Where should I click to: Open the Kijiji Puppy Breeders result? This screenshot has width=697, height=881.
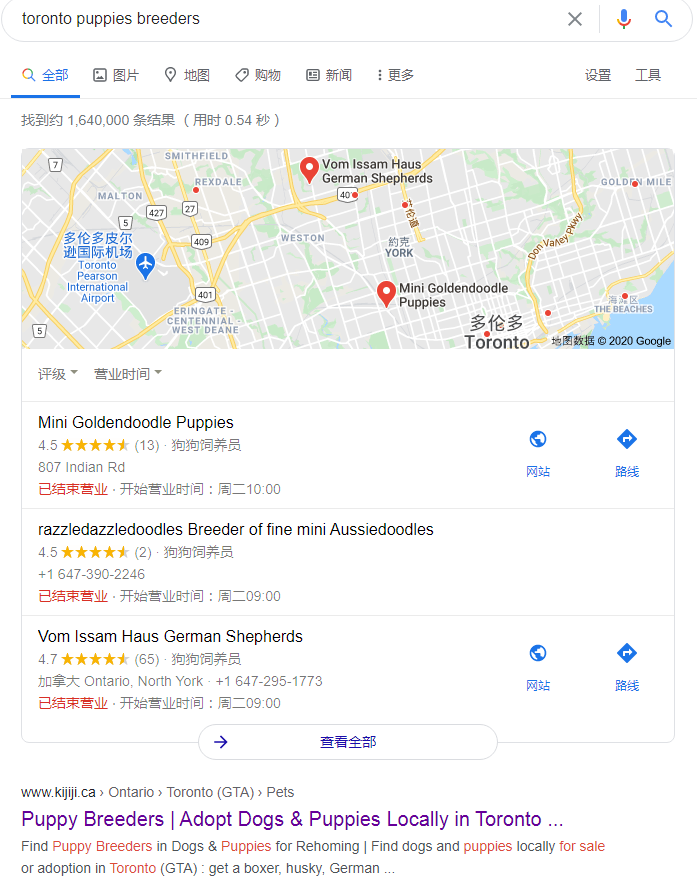click(x=292, y=819)
